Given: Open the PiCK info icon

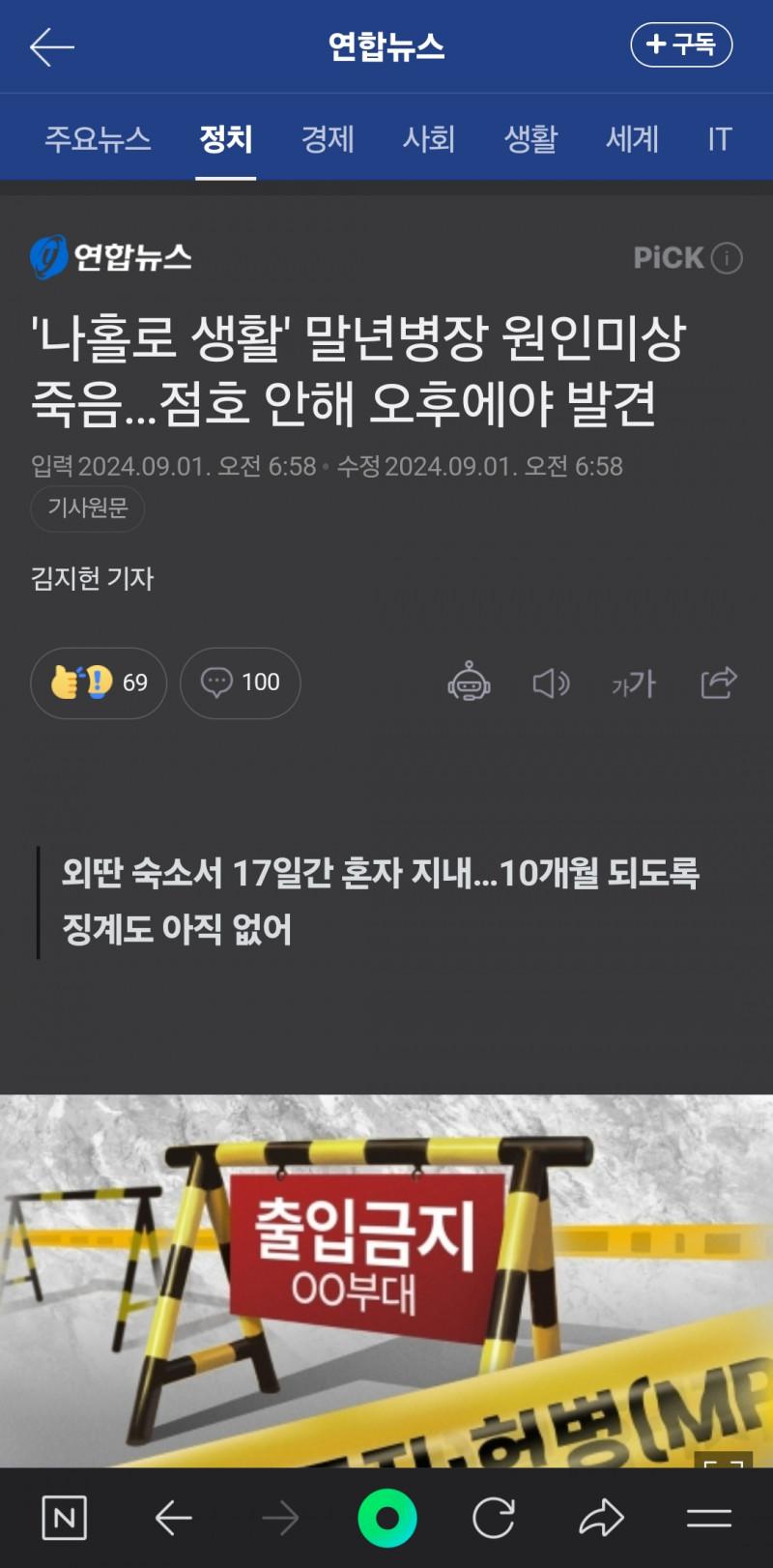Looking at the screenshot, I should (727, 258).
